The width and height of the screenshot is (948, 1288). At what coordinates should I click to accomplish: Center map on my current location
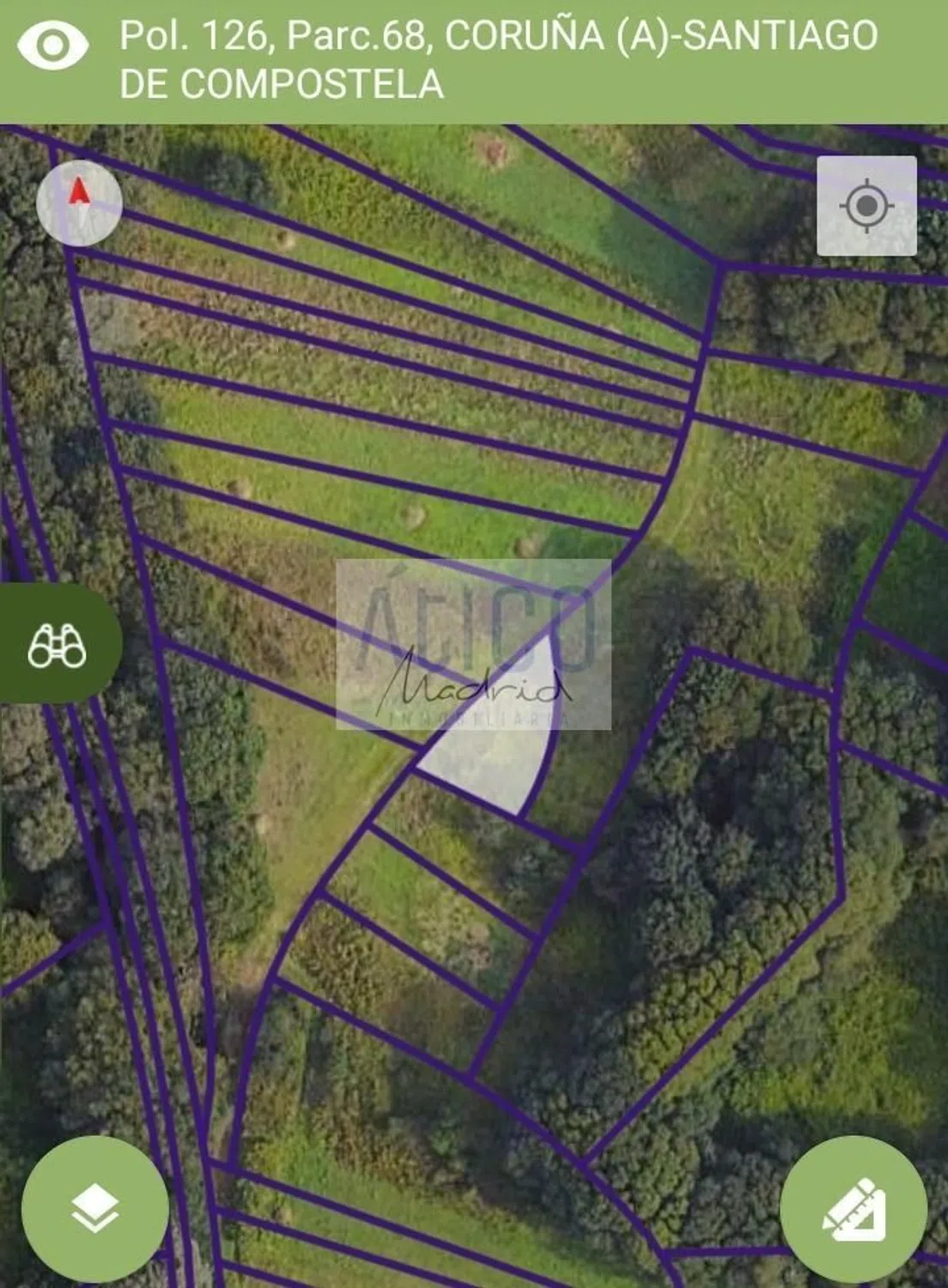pos(866,206)
